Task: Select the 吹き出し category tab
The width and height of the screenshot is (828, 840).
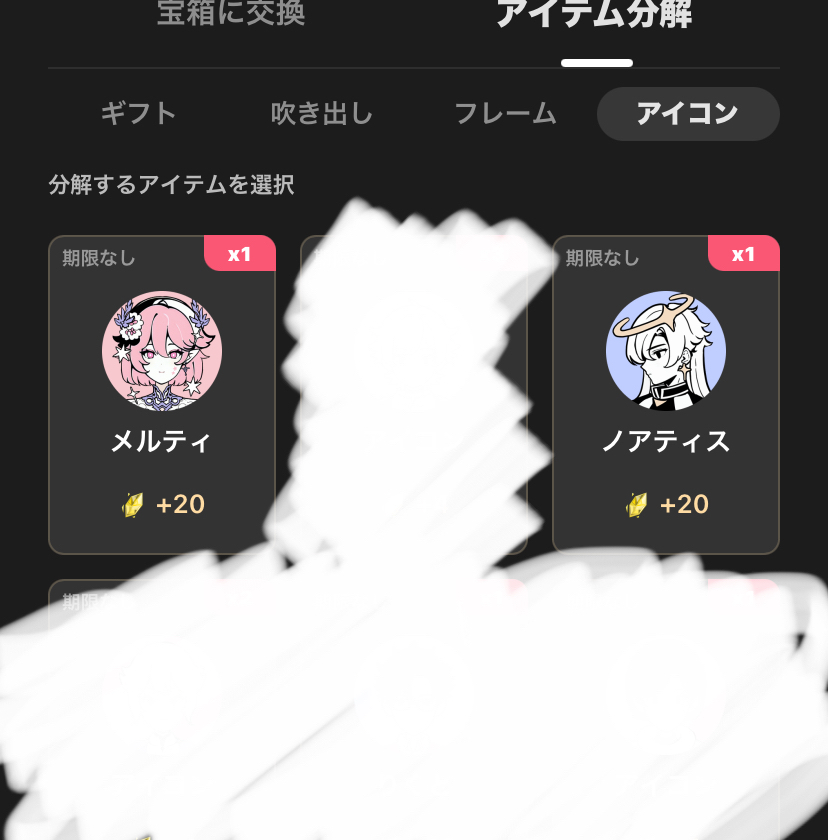Action: pyautogui.click(x=322, y=113)
